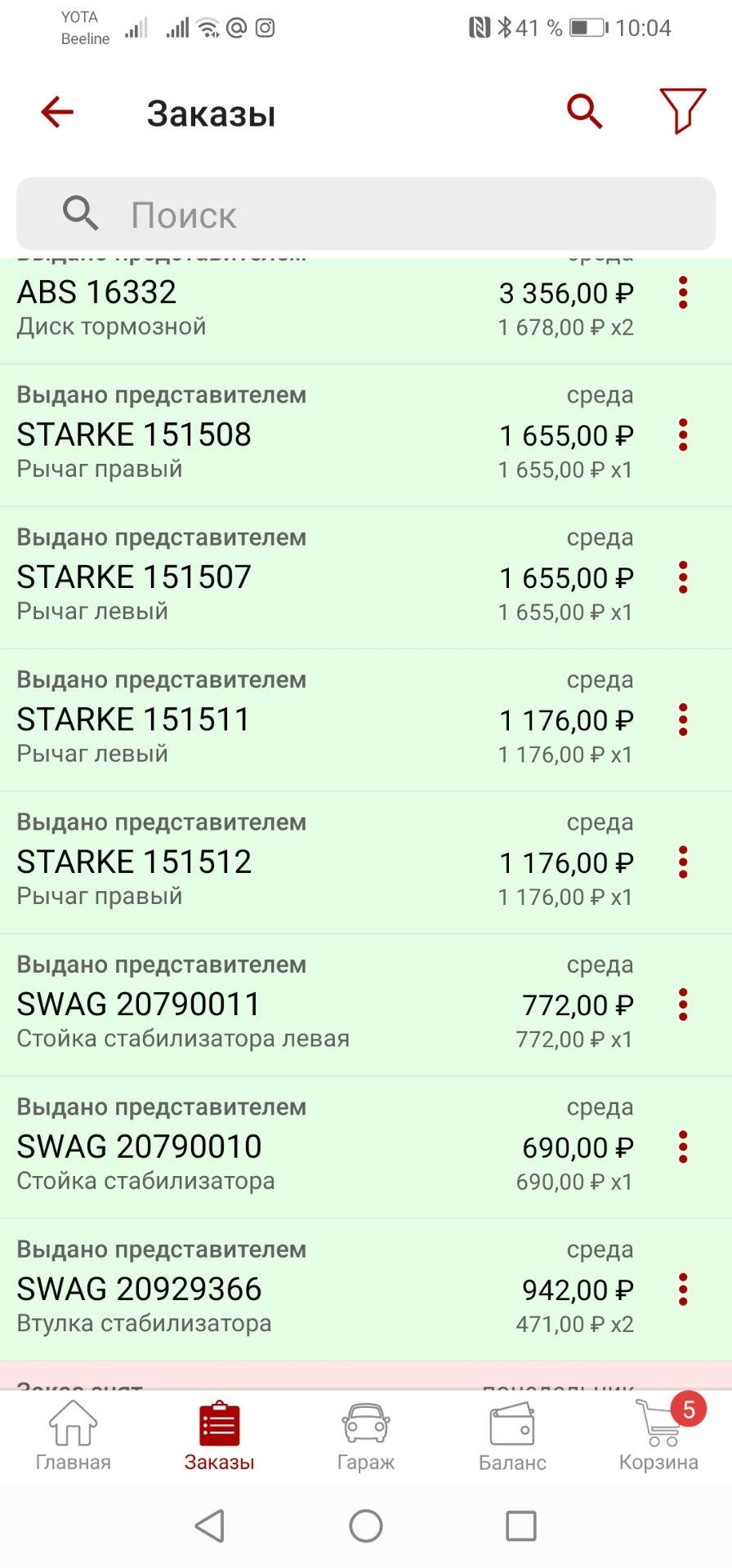Open options menu for ABS 16332

[x=683, y=294]
